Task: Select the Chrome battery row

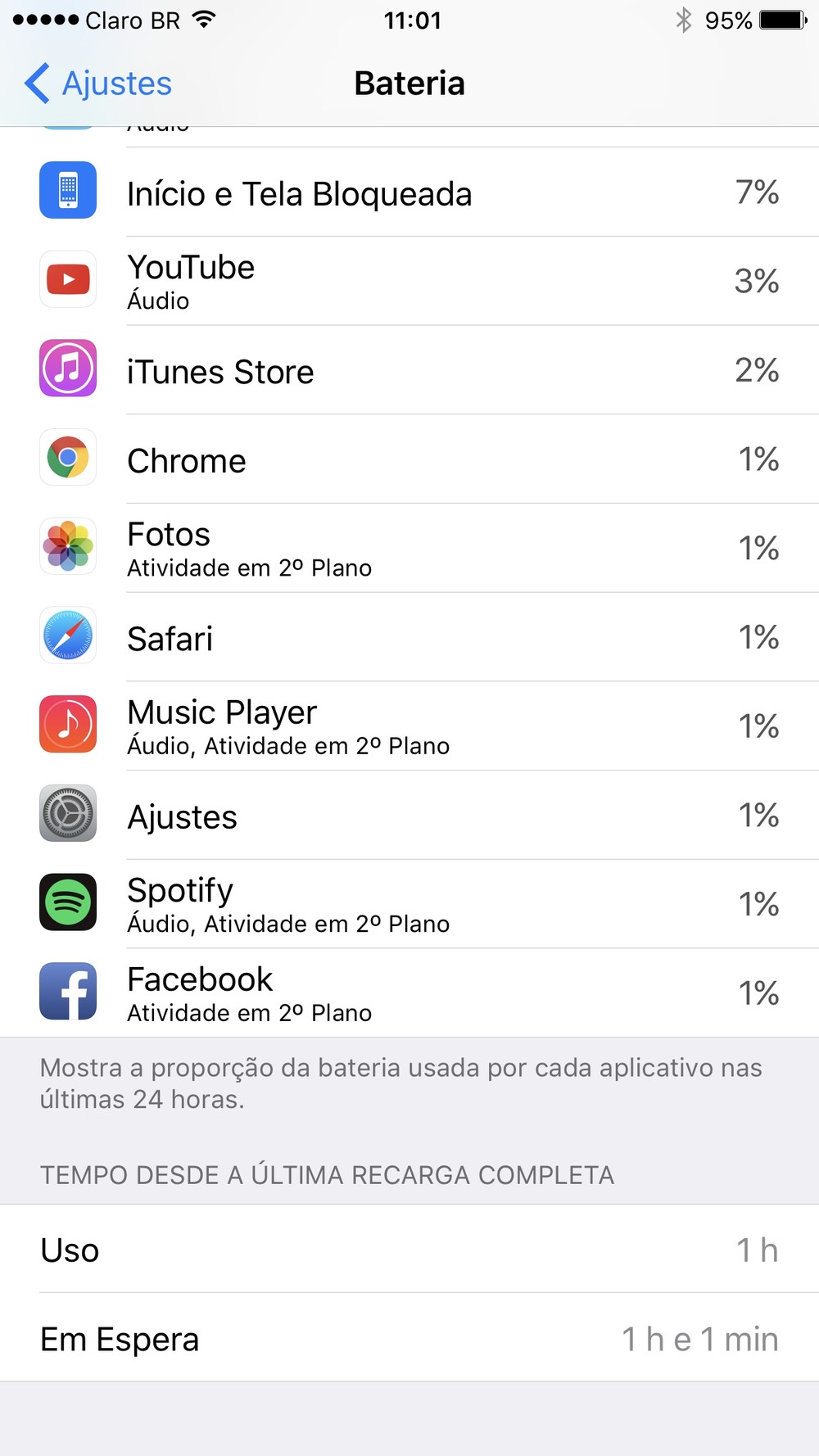Action: click(x=409, y=460)
